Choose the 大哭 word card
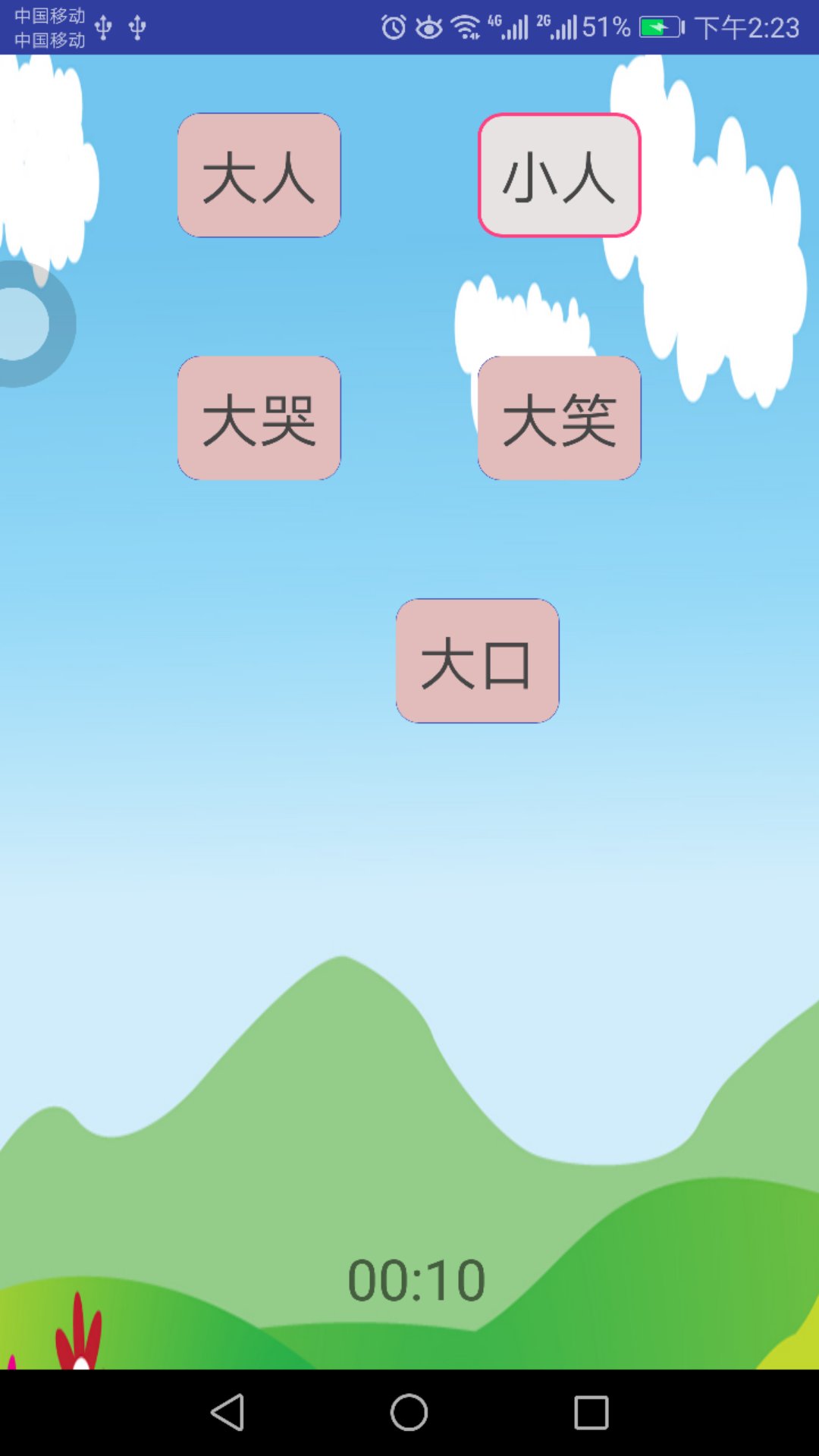 pyautogui.click(x=259, y=418)
